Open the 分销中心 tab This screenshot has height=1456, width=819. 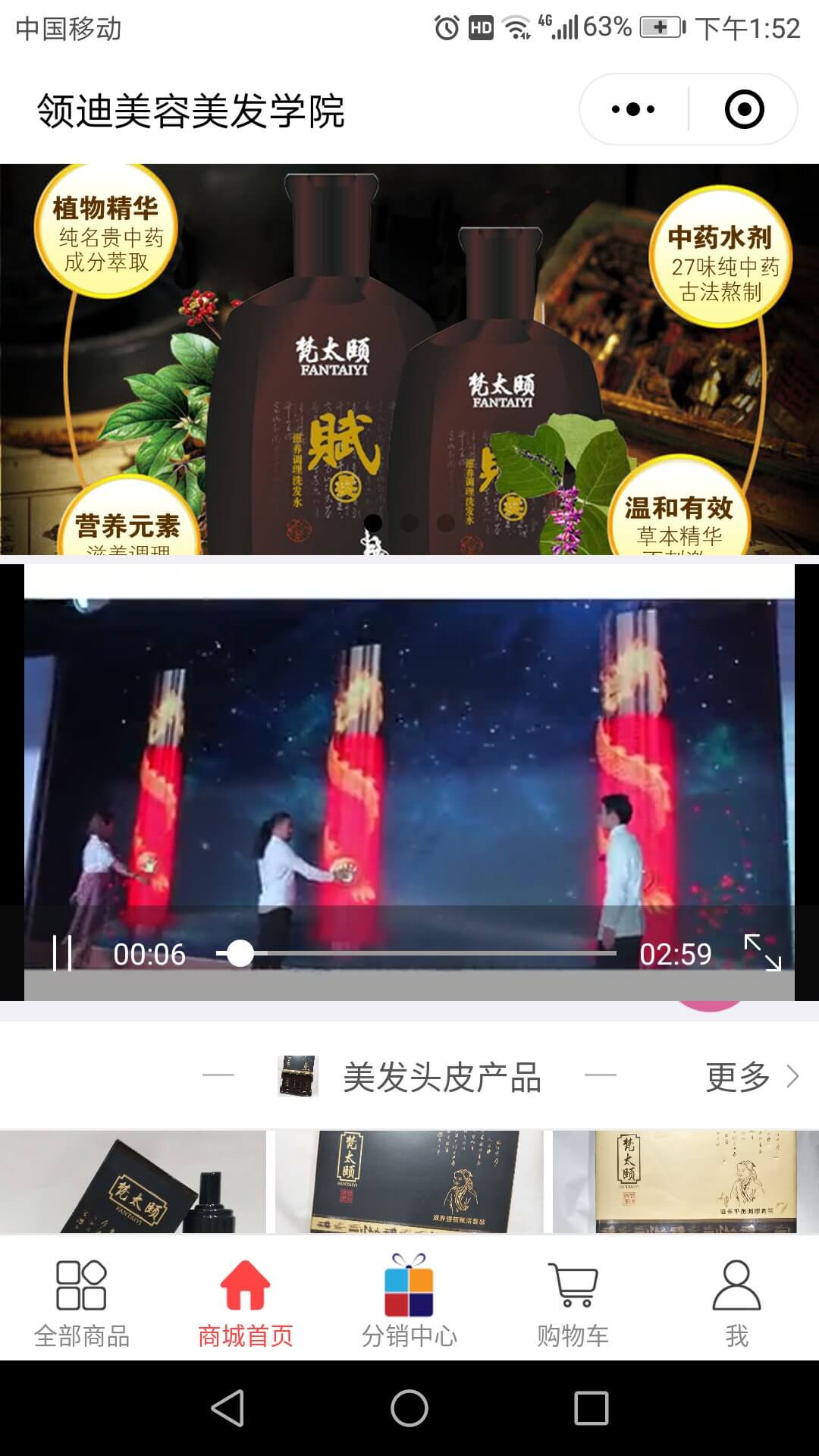pyautogui.click(x=409, y=1304)
